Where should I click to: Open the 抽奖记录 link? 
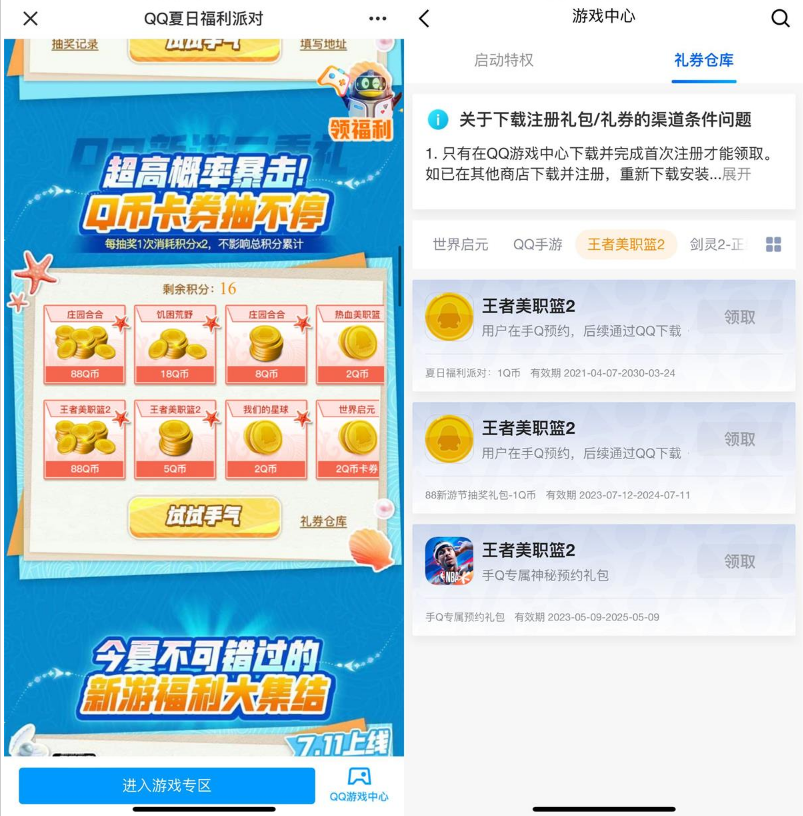click(75, 44)
